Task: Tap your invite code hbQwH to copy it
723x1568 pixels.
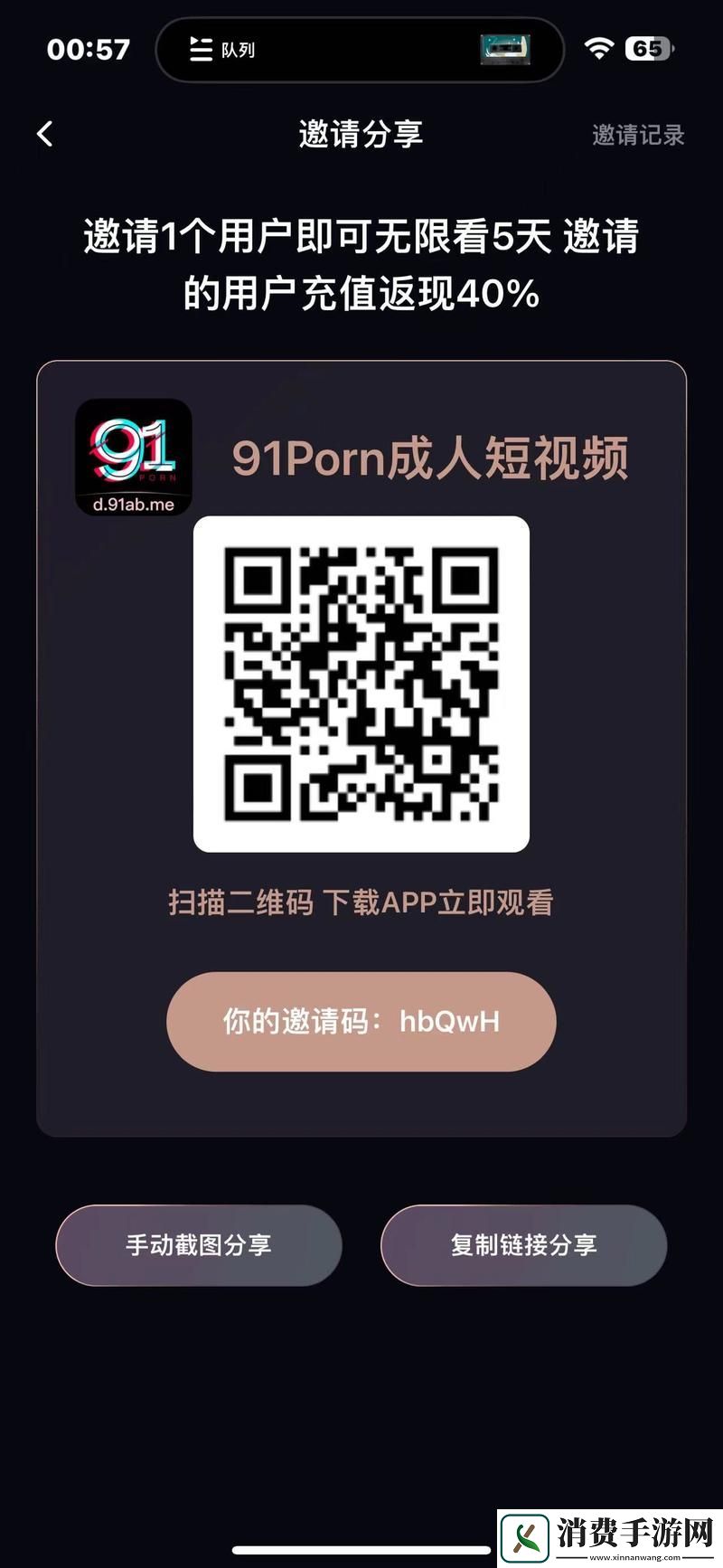Action: 360,1021
